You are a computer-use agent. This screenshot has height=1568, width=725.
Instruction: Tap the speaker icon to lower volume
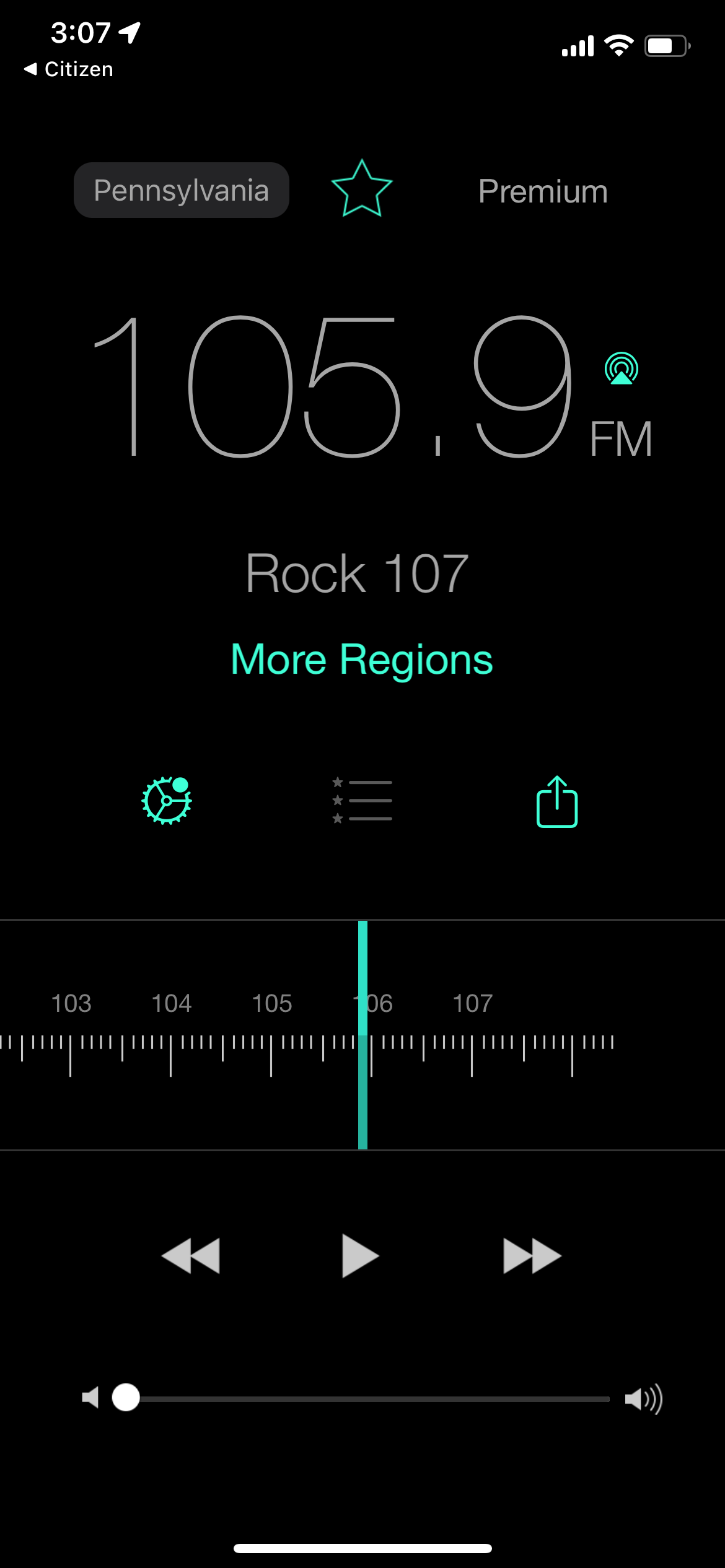(x=91, y=1398)
